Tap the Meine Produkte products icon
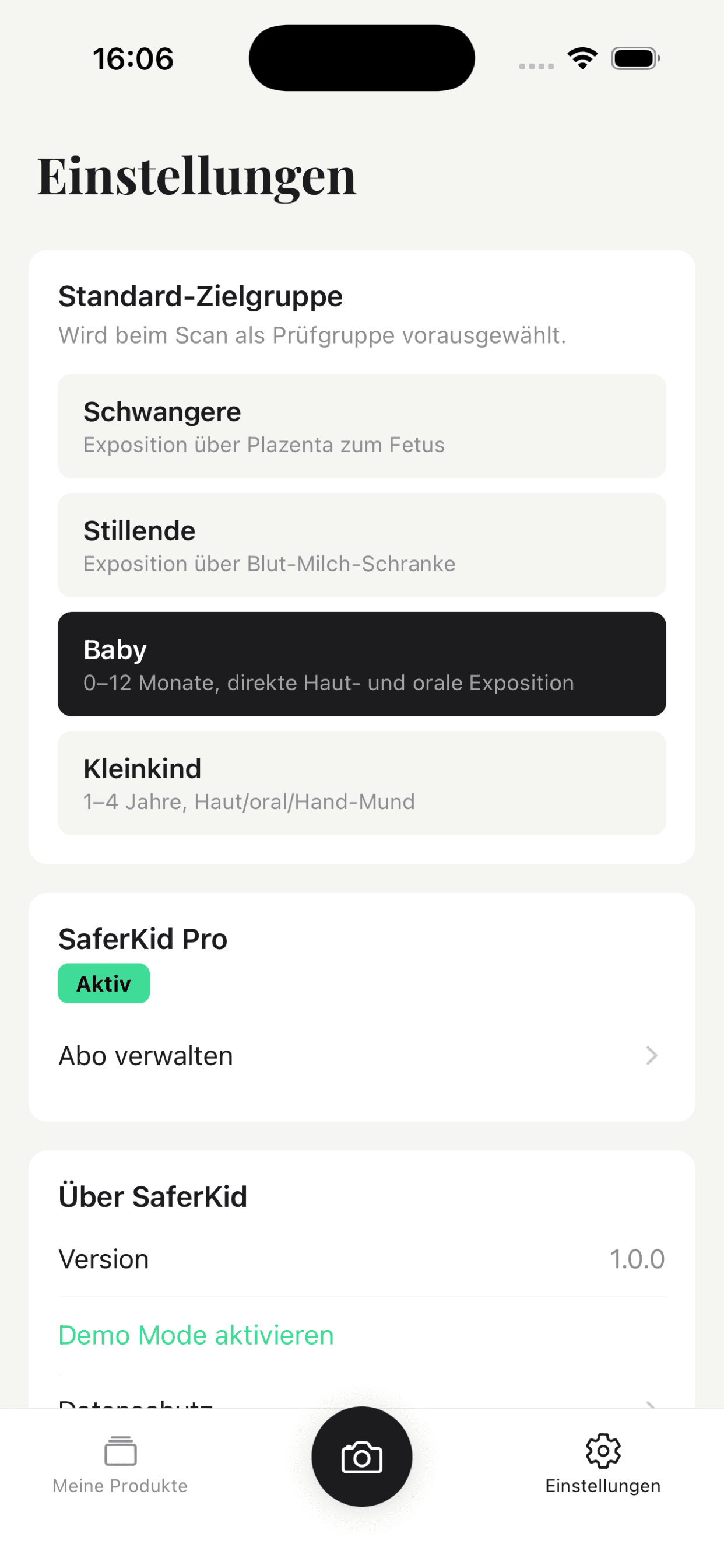The height and width of the screenshot is (1568, 724). pyautogui.click(x=121, y=1451)
